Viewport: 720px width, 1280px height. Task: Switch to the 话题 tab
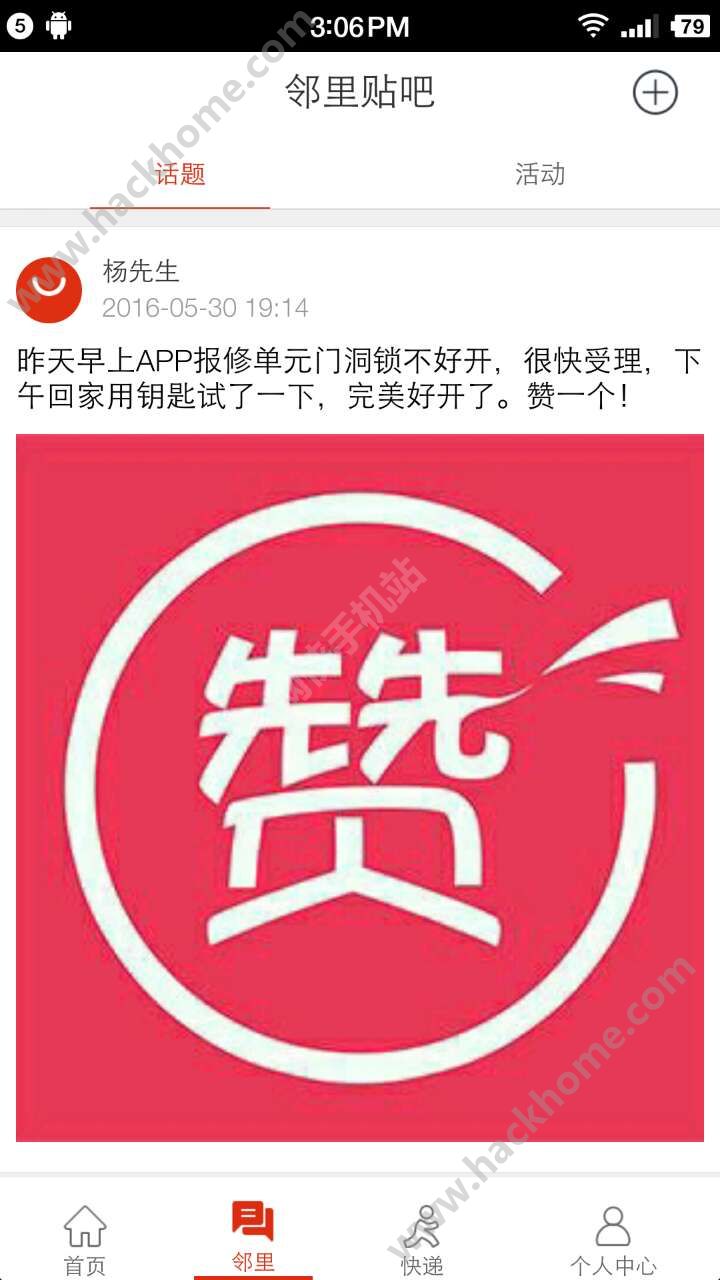180,174
